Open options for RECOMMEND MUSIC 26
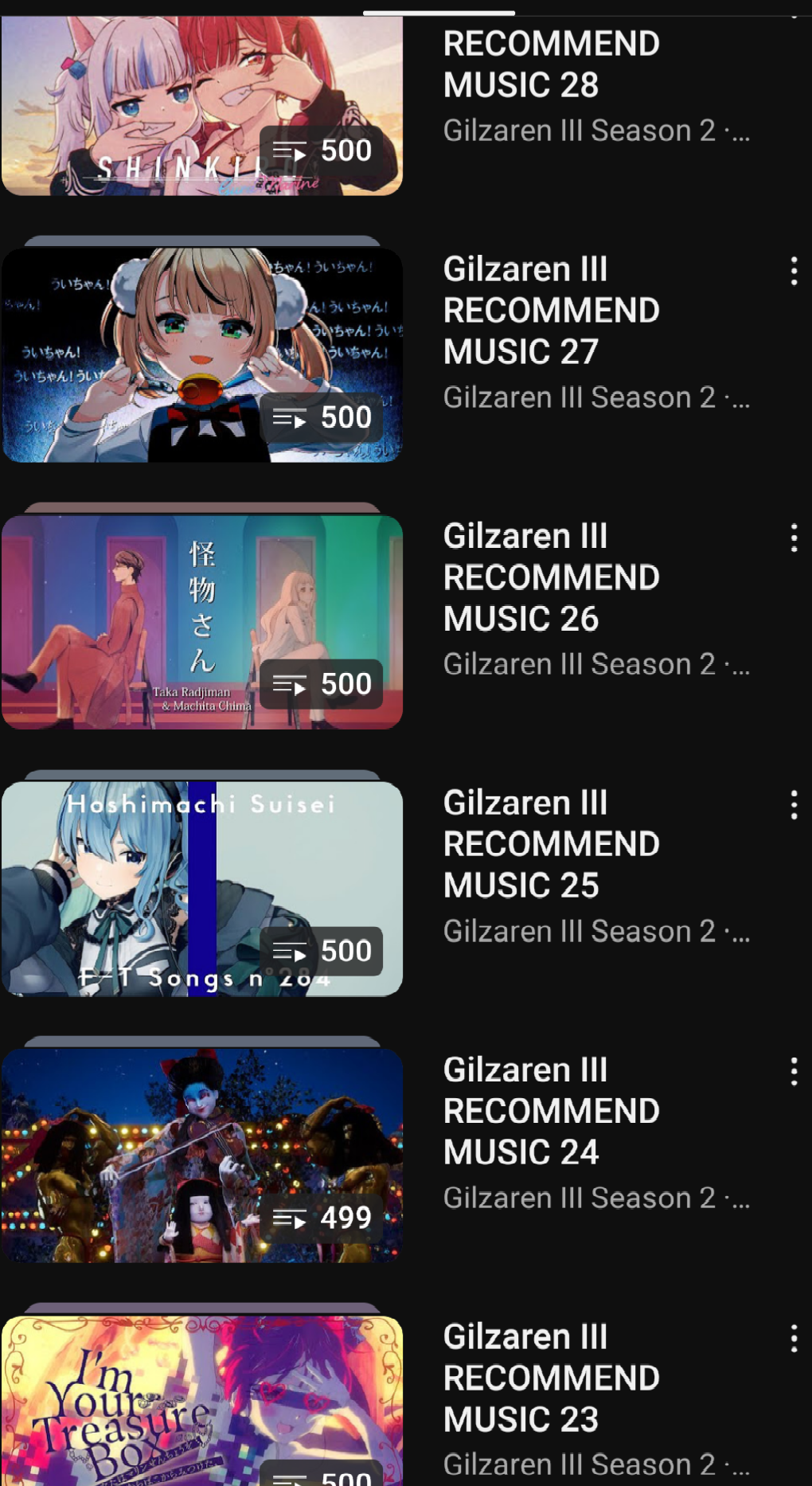 tap(794, 538)
